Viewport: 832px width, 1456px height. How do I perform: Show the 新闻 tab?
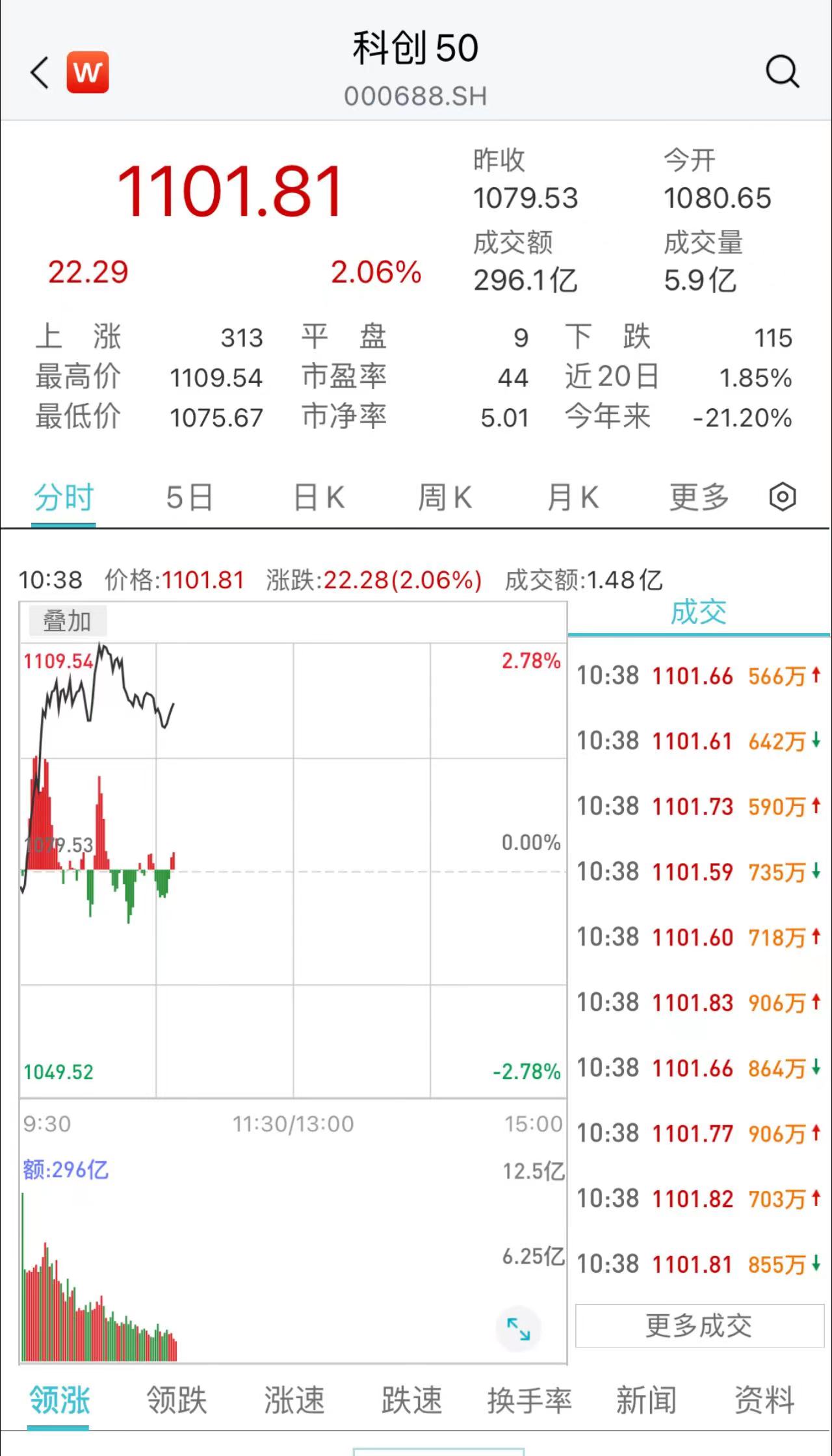tap(647, 1400)
